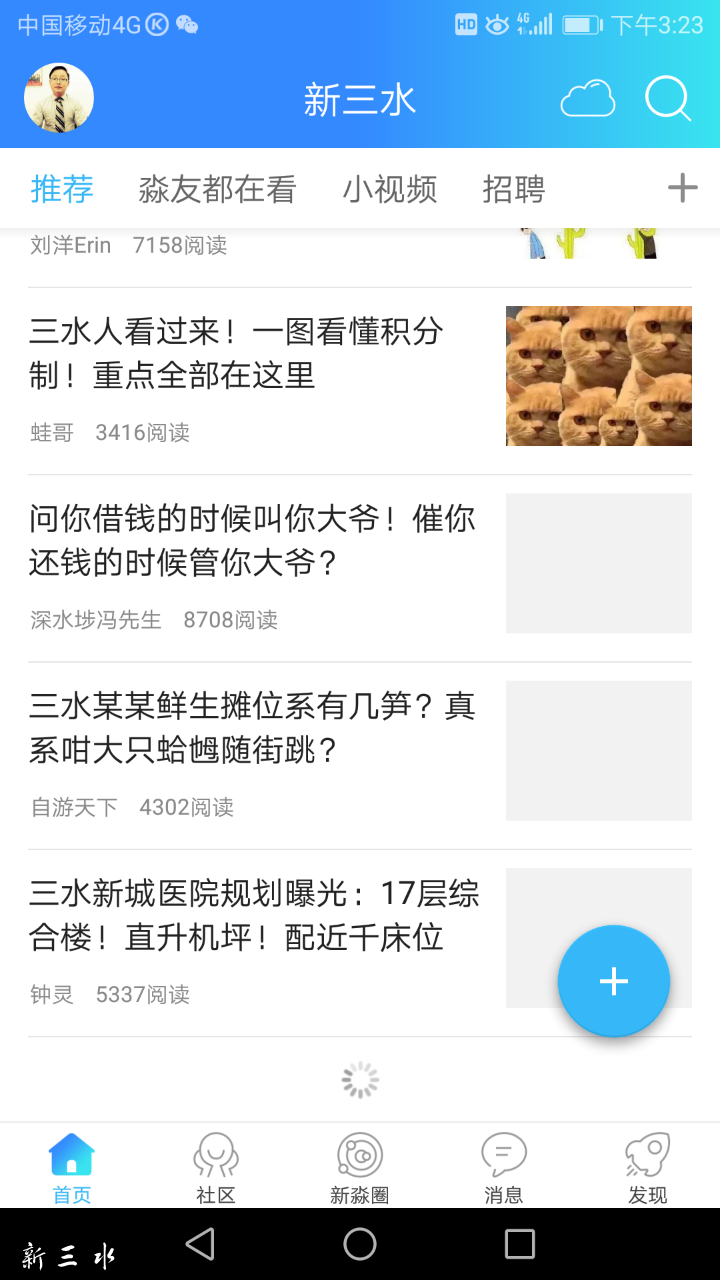Select the 招聘 tab
This screenshot has width=720, height=1280.
514,188
